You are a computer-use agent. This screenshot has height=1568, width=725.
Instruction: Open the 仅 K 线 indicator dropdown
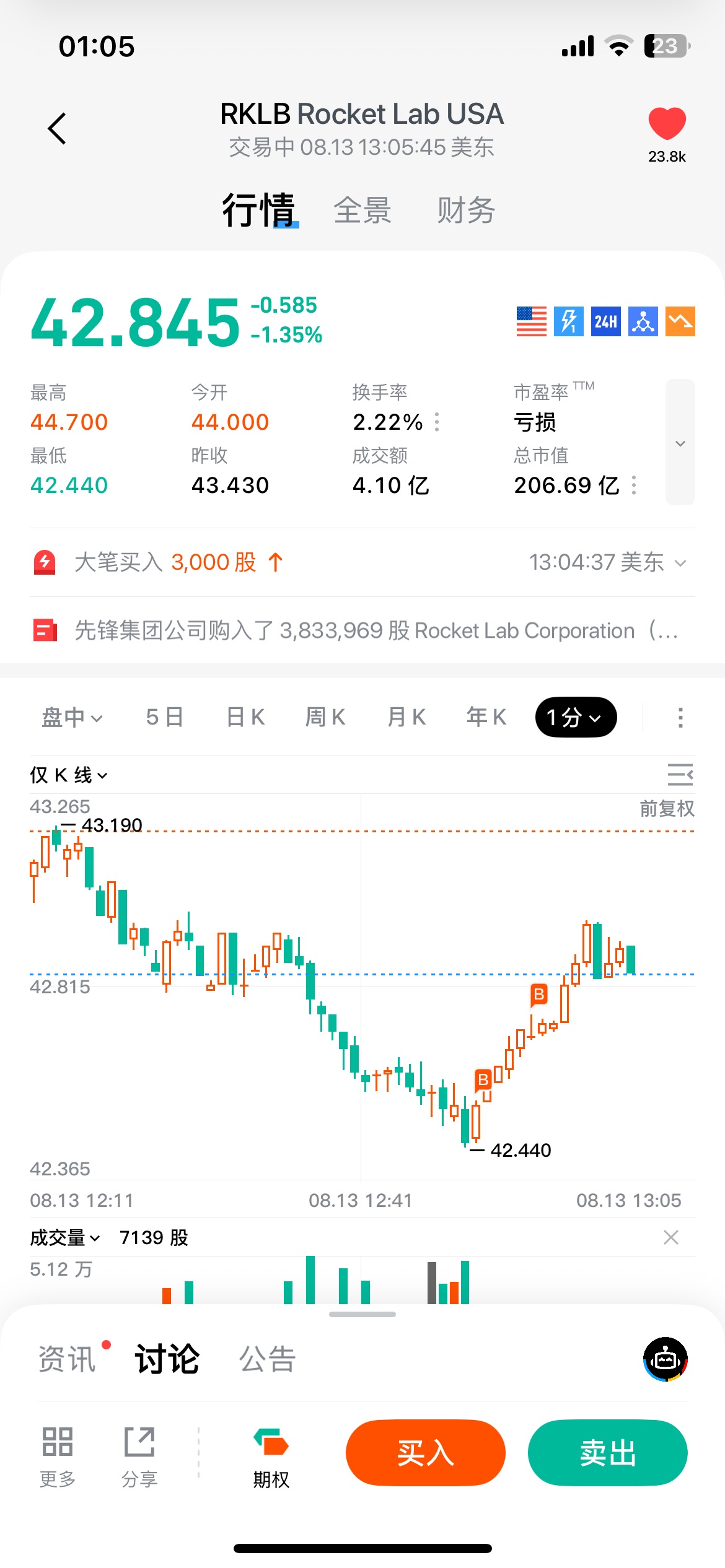click(68, 775)
